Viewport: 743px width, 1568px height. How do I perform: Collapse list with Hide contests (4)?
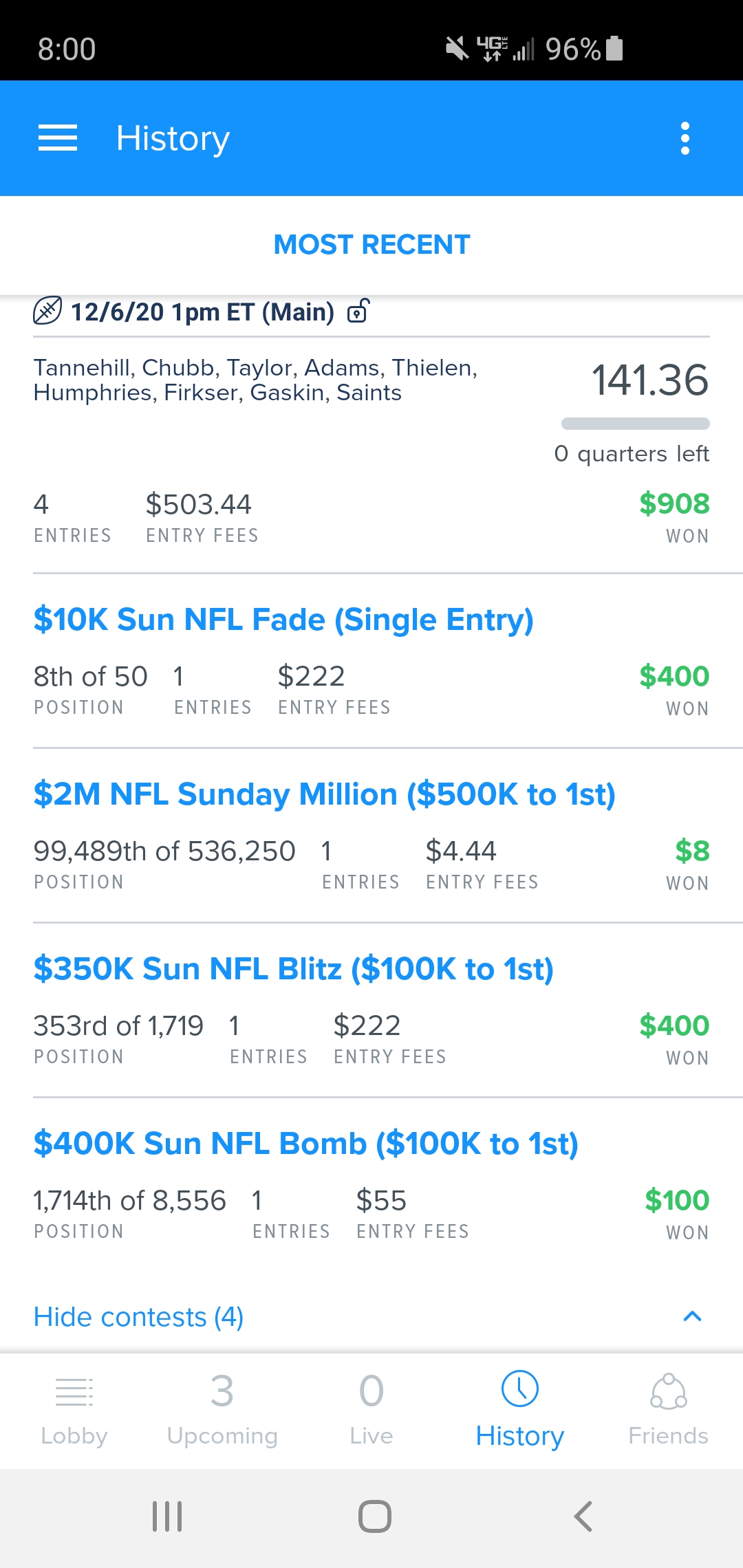(x=371, y=1317)
